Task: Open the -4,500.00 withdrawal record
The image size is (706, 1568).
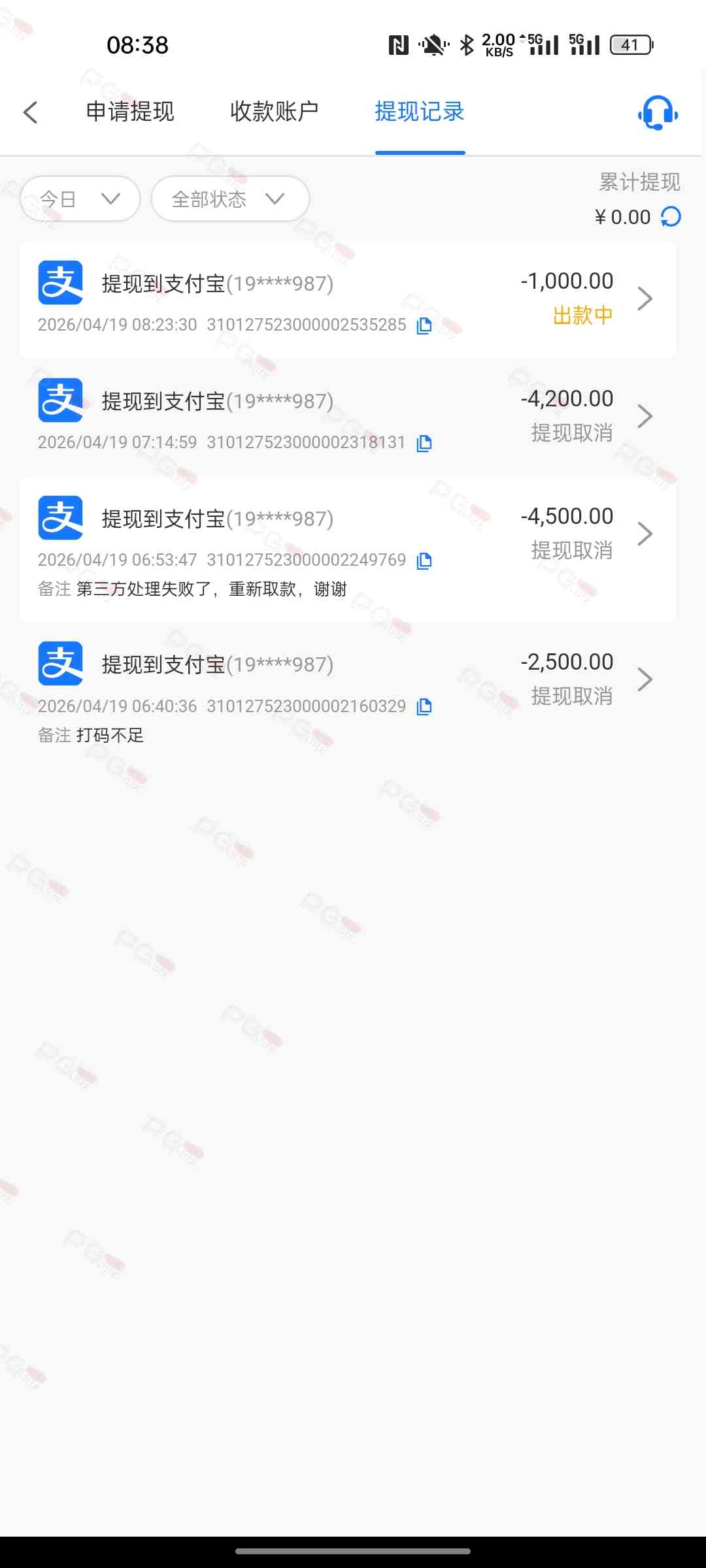Action: 348,547
